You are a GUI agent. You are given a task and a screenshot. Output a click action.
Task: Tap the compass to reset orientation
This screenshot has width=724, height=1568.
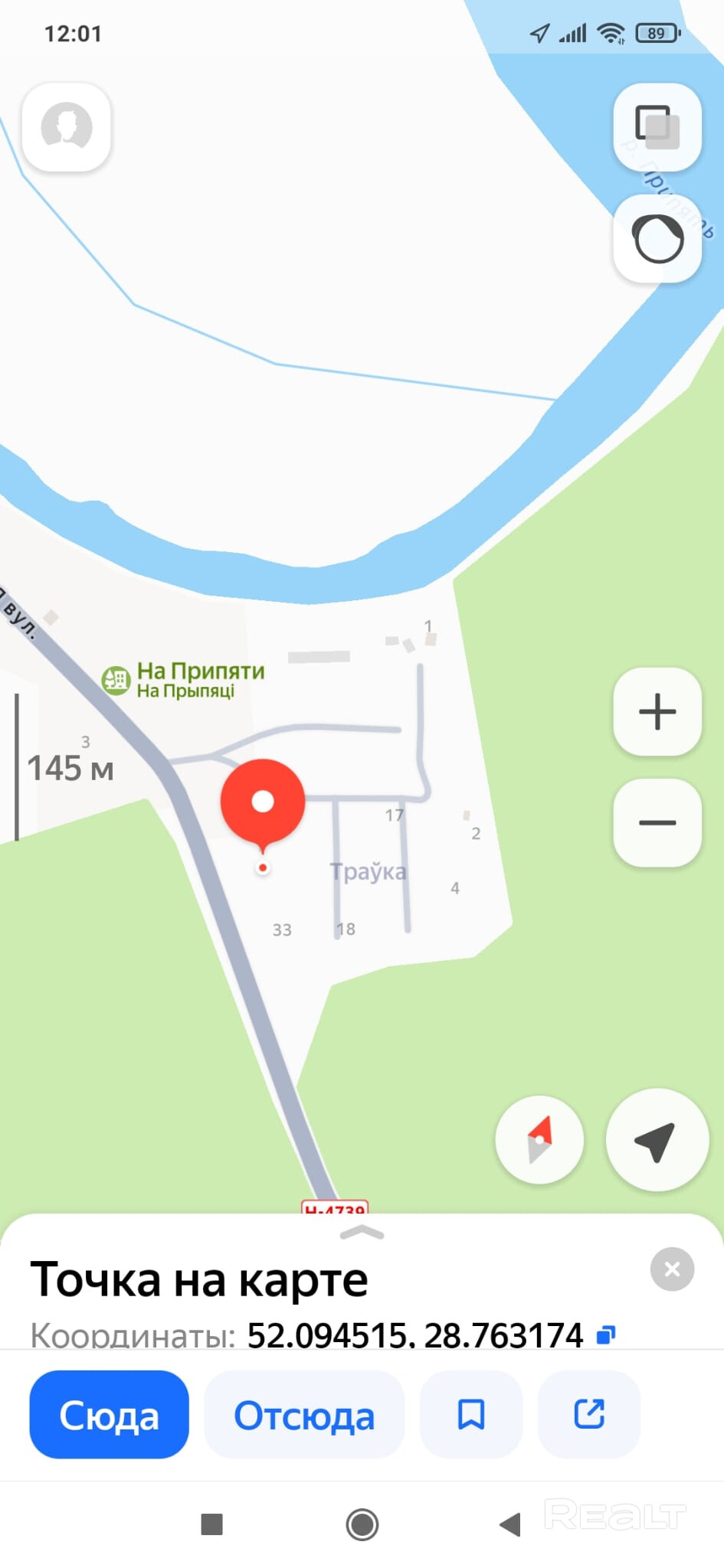(540, 1140)
